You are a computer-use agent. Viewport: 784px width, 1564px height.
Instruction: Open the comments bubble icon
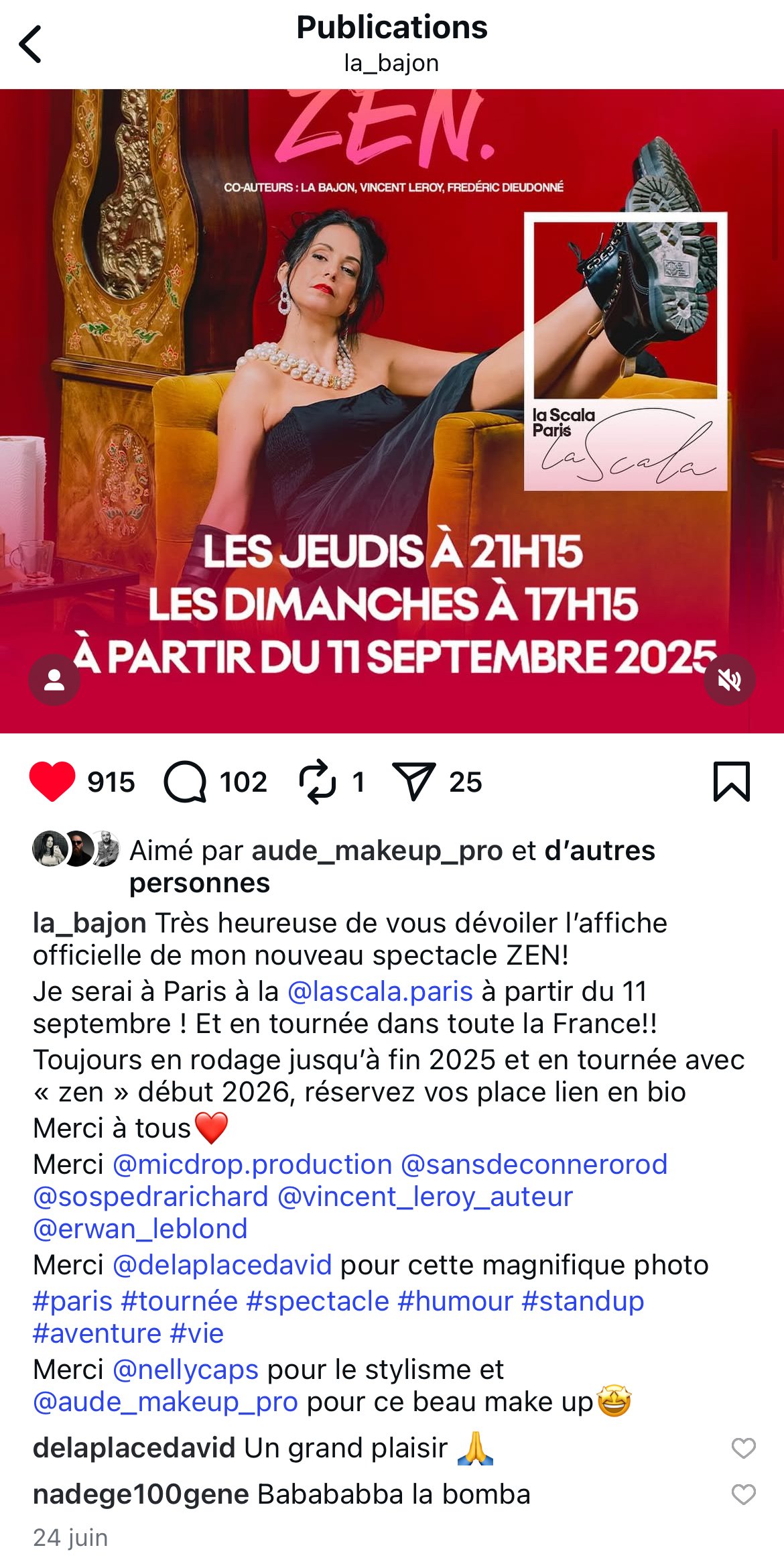coord(185,781)
